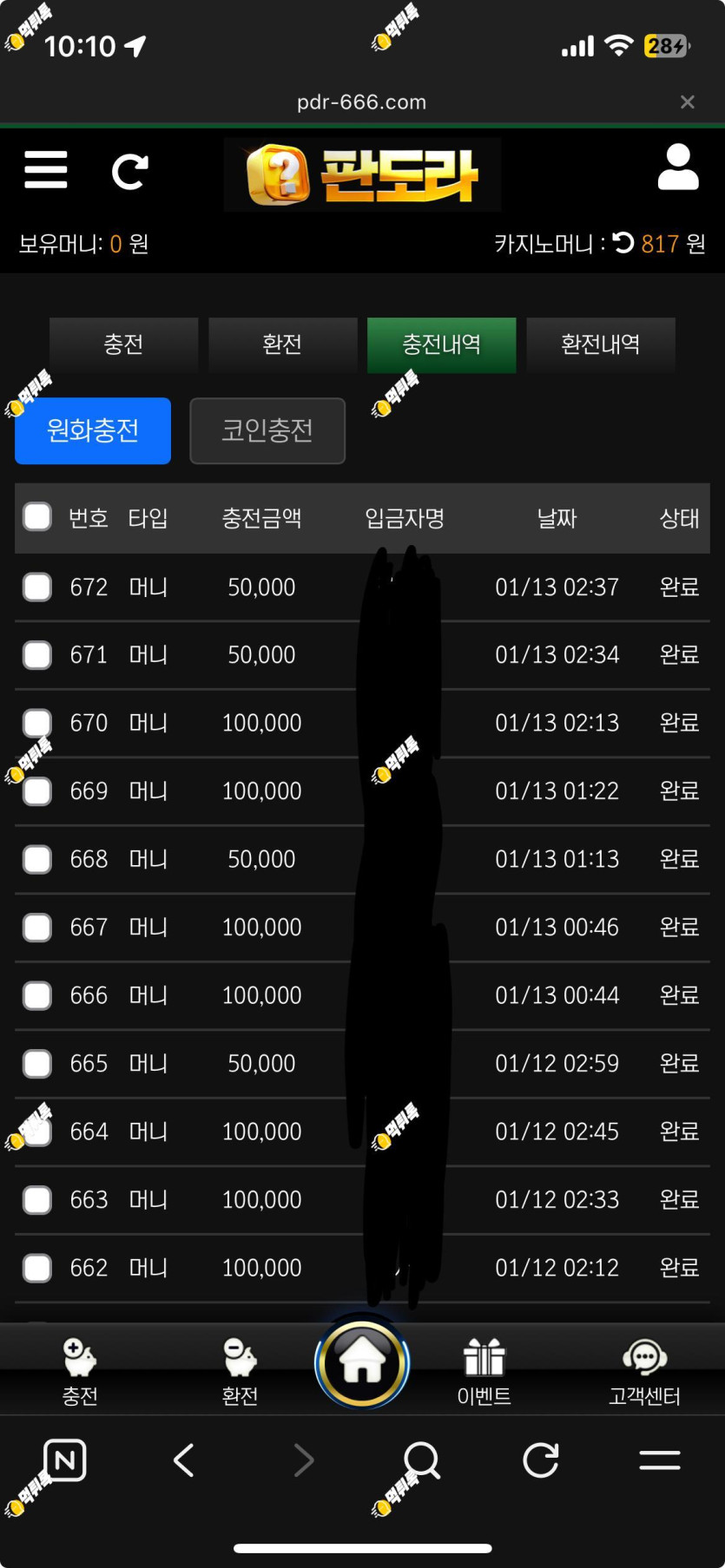Viewport: 725px width, 1568px height.
Task: Tick the checkbox for entry 672
Action: (37, 587)
